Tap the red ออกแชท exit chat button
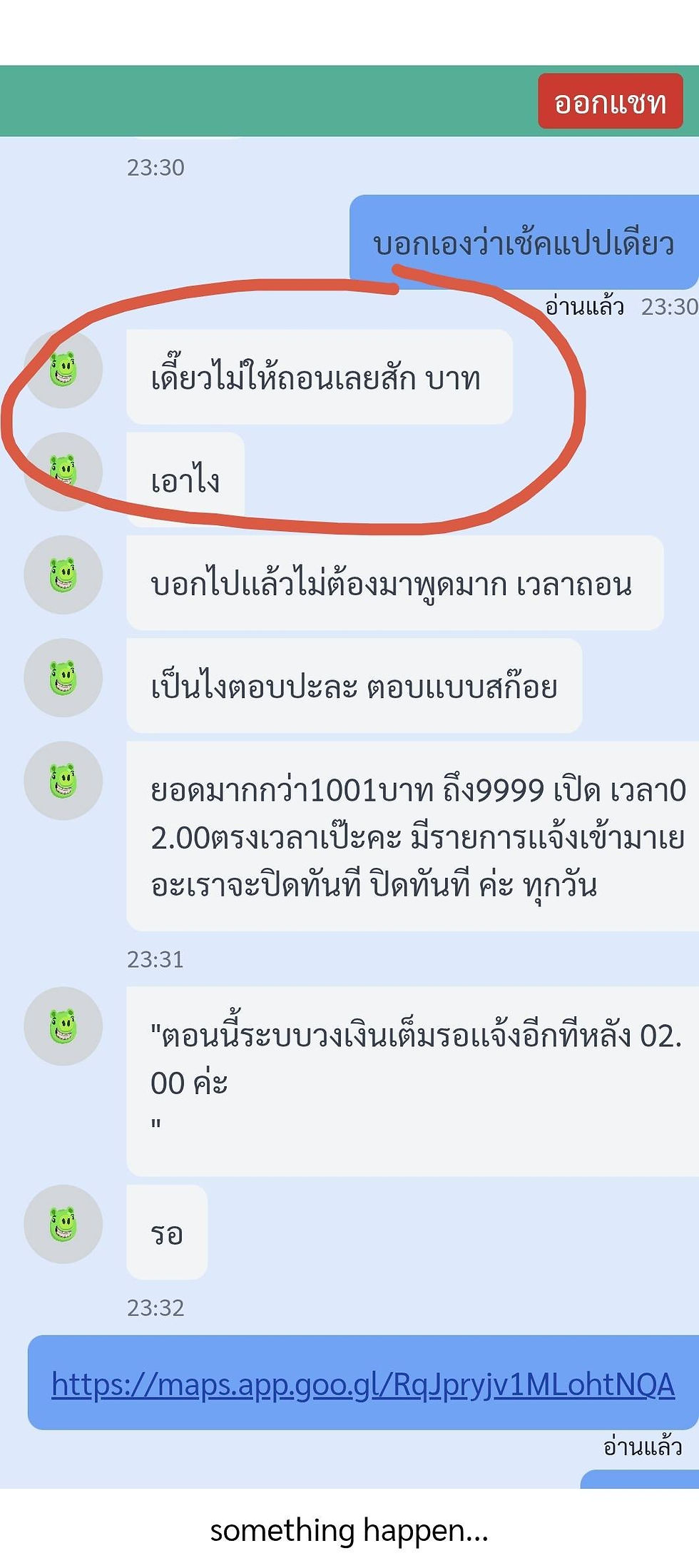This screenshot has width=699, height=1568. [610, 101]
